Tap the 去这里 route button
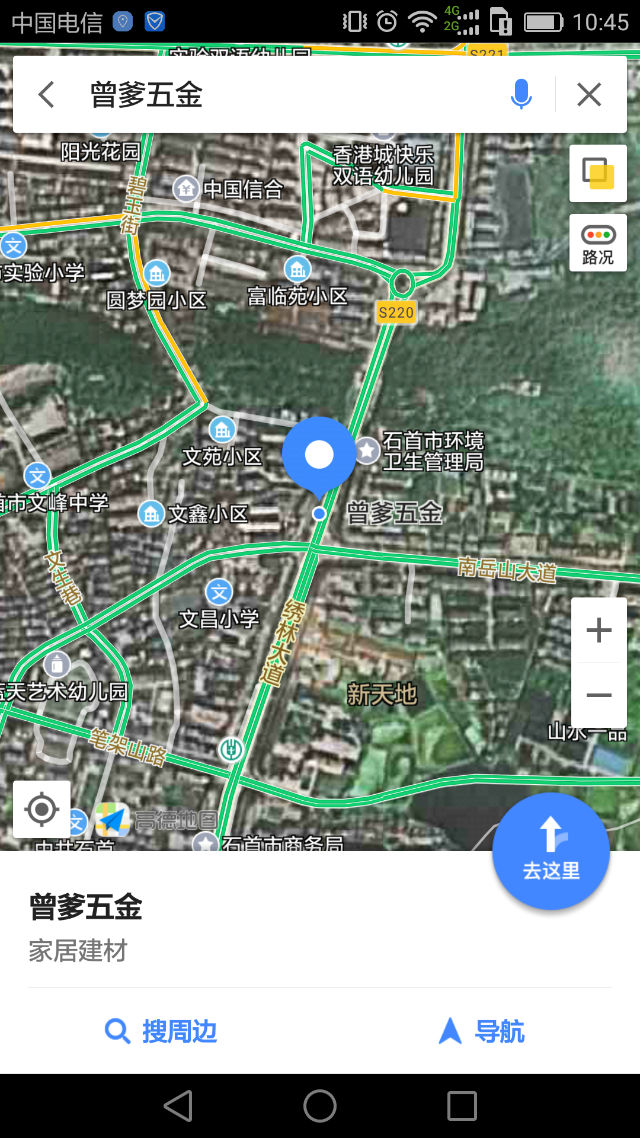 [551, 851]
